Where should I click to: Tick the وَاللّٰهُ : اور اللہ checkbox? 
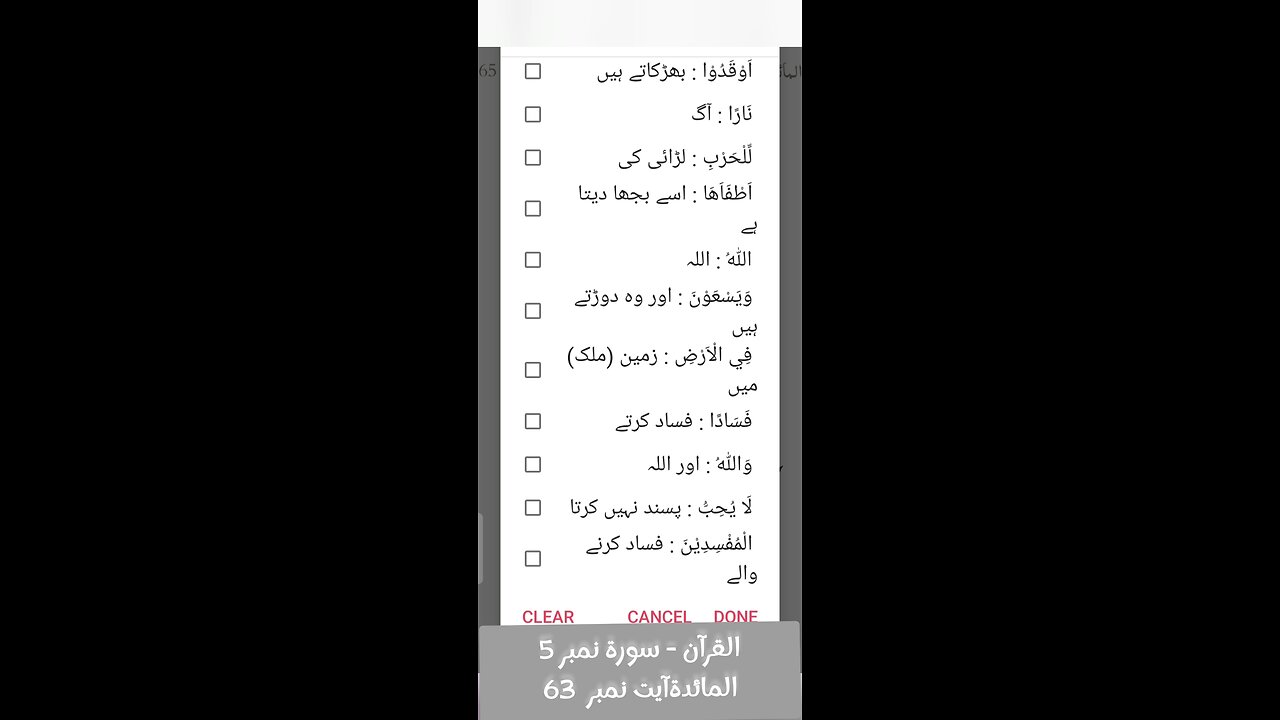pyautogui.click(x=533, y=464)
